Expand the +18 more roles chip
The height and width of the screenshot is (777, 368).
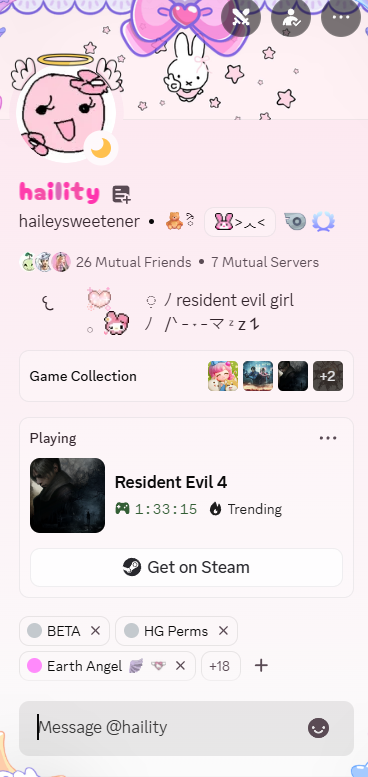(x=220, y=666)
